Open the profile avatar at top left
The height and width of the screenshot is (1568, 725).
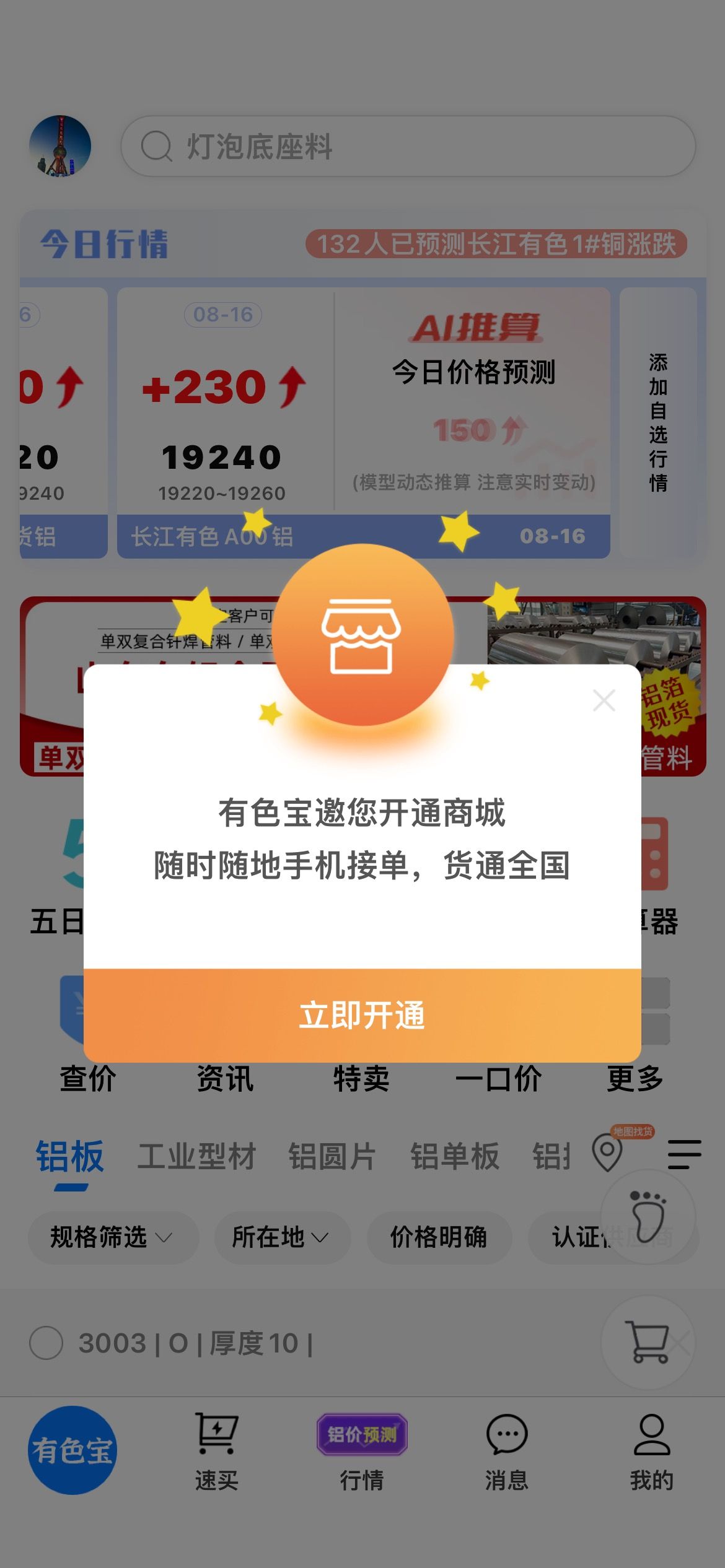click(x=60, y=146)
